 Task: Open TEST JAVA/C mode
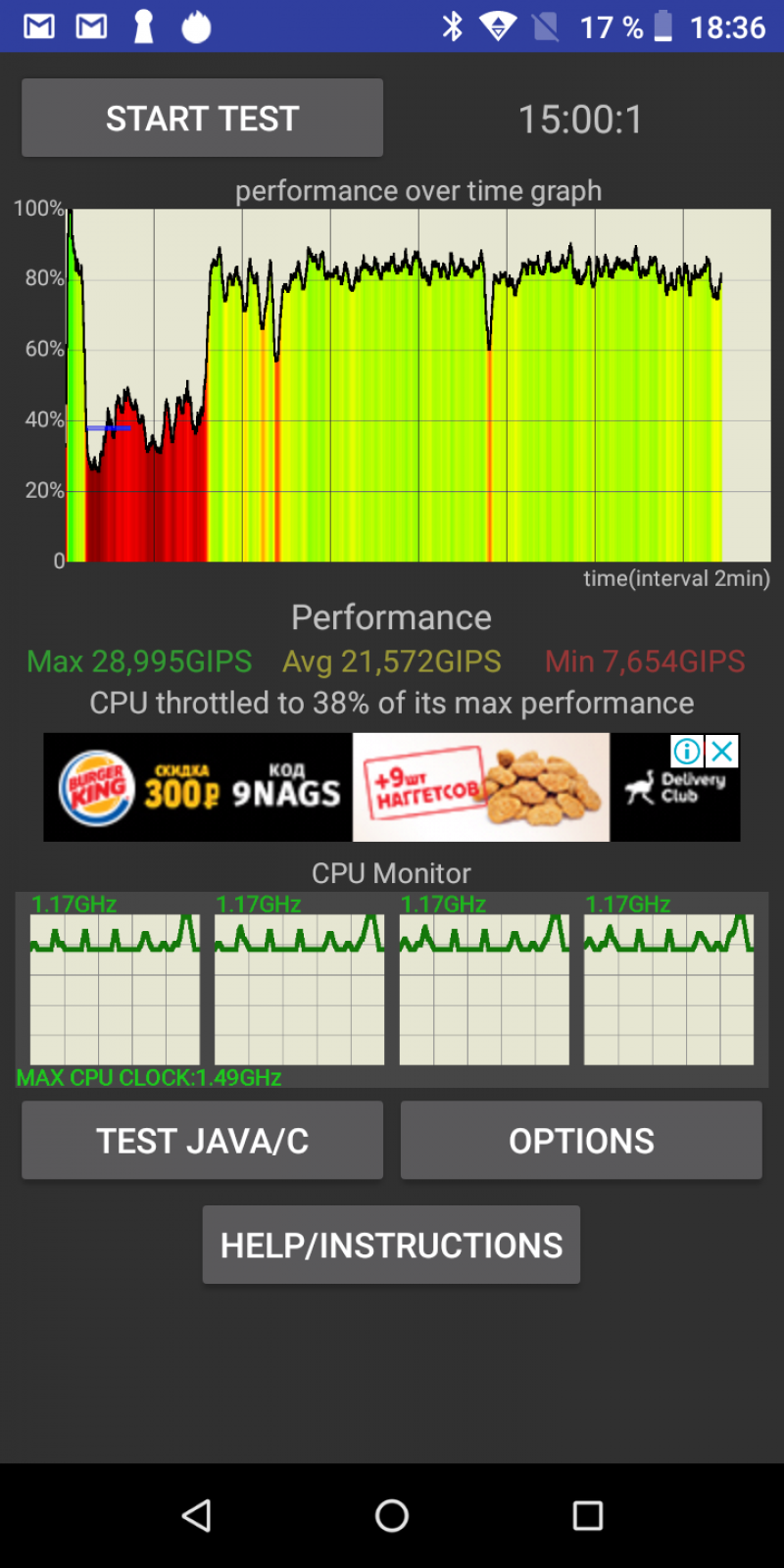coord(202,1141)
